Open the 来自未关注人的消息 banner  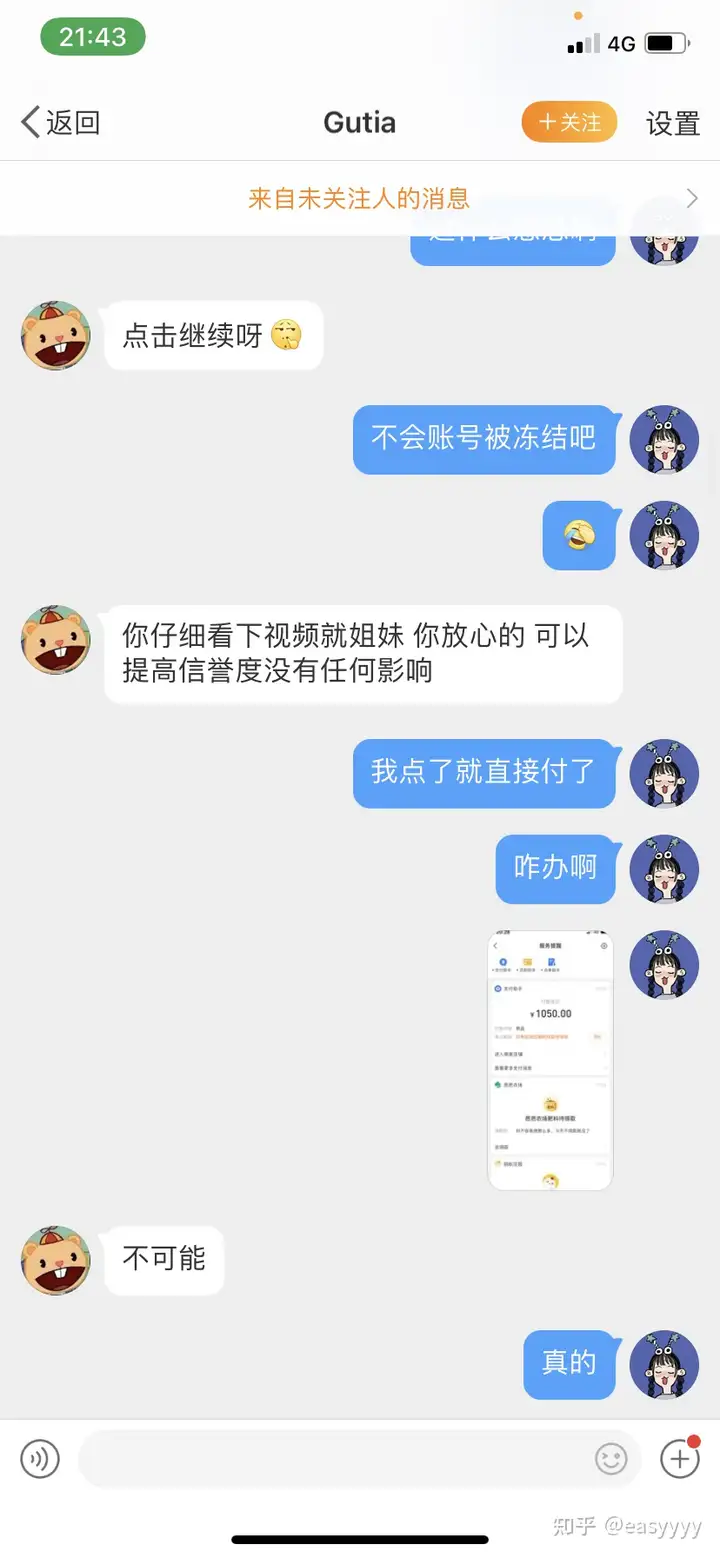pyautogui.click(x=360, y=198)
